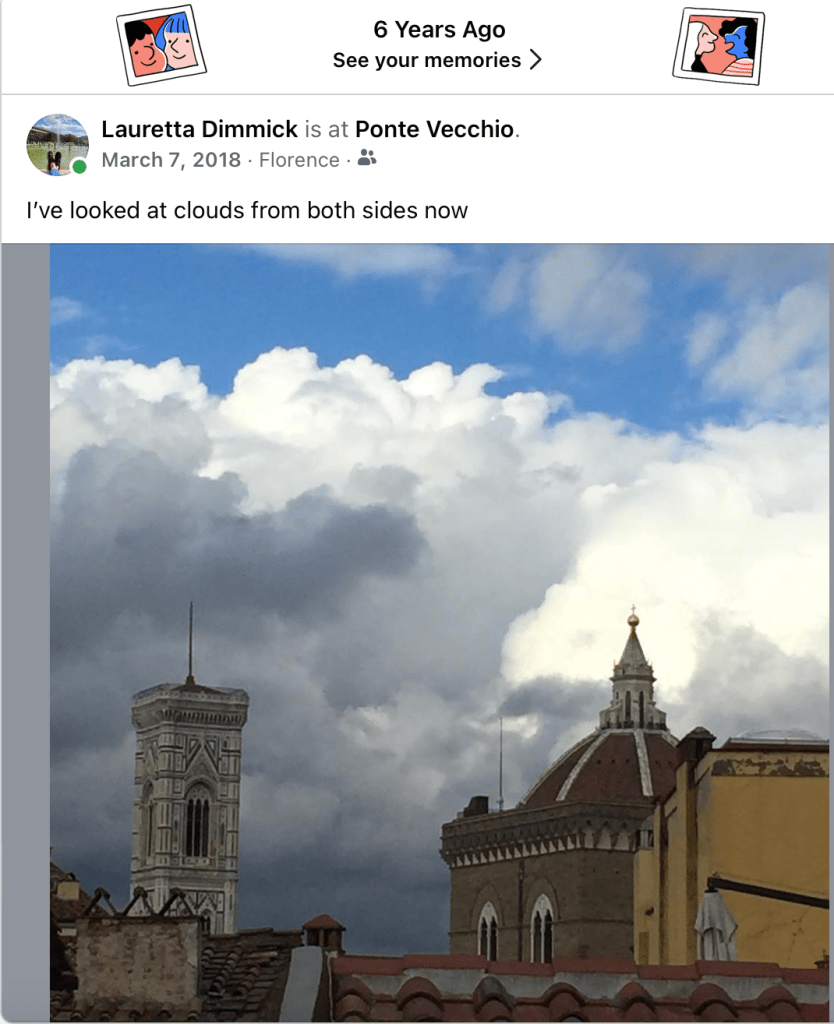Open the Ponte Vecchio location page
This screenshot has height=1024, width=834.
435,129
